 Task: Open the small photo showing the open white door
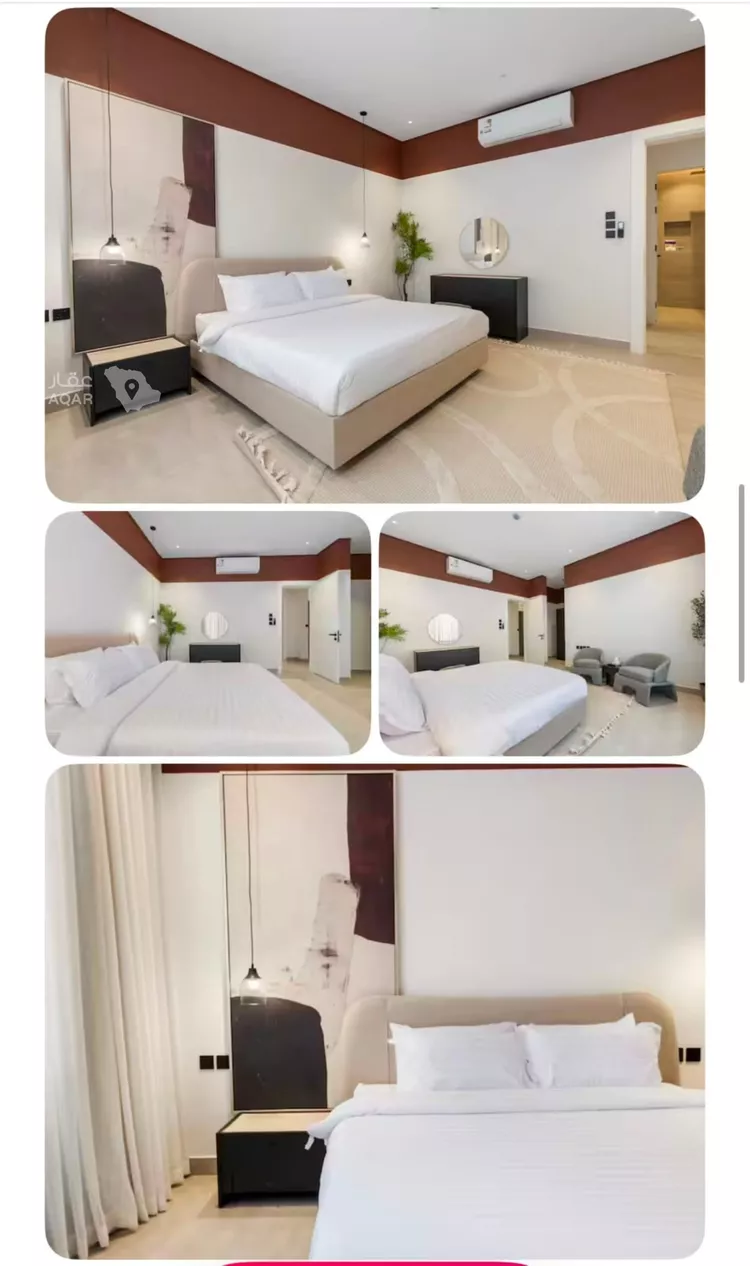click(x=208, y=633)
